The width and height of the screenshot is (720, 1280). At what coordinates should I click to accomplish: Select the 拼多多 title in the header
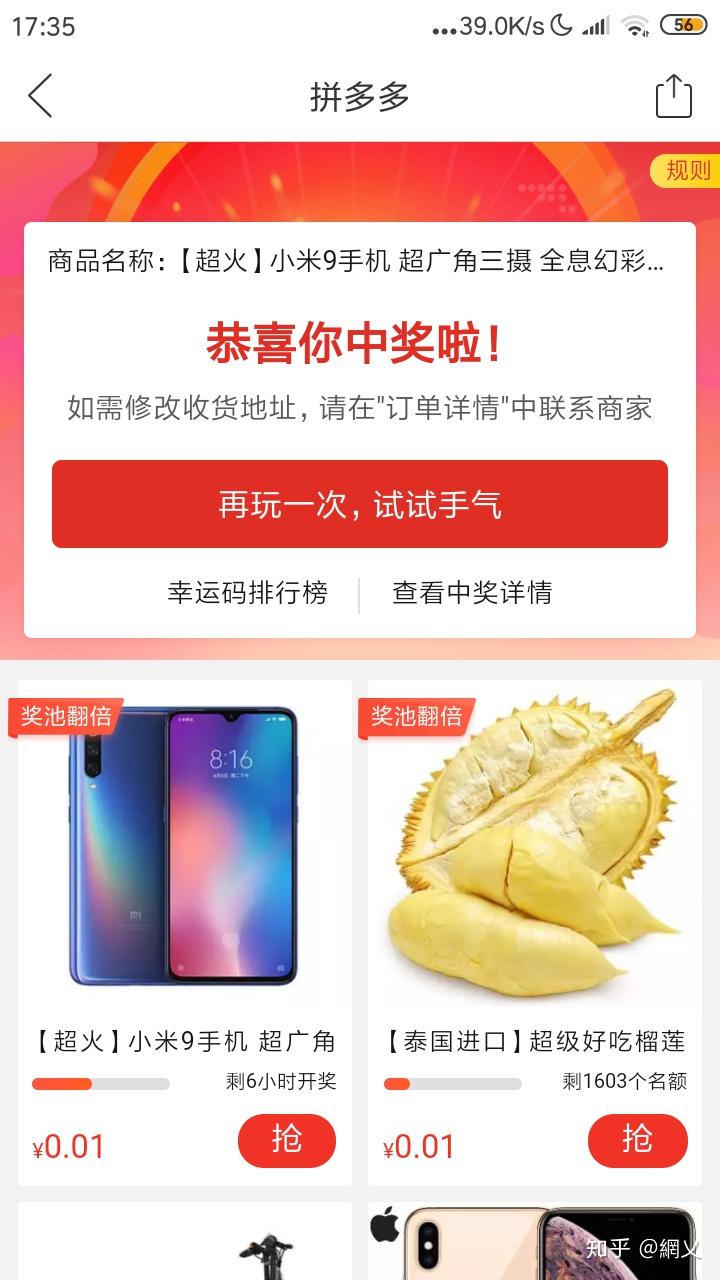point(360,96)
